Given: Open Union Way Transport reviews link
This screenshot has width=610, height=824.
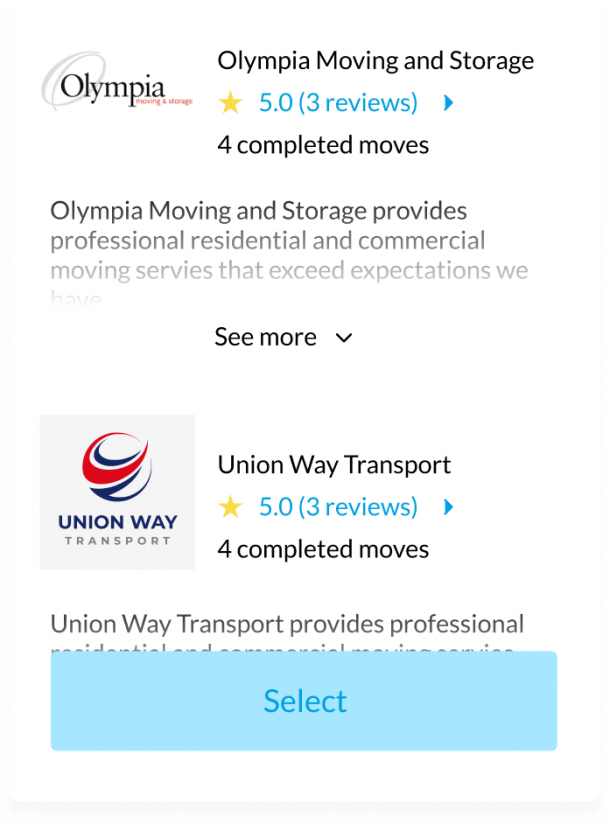Looking at the screenshot, I should [x=338, y=507].
